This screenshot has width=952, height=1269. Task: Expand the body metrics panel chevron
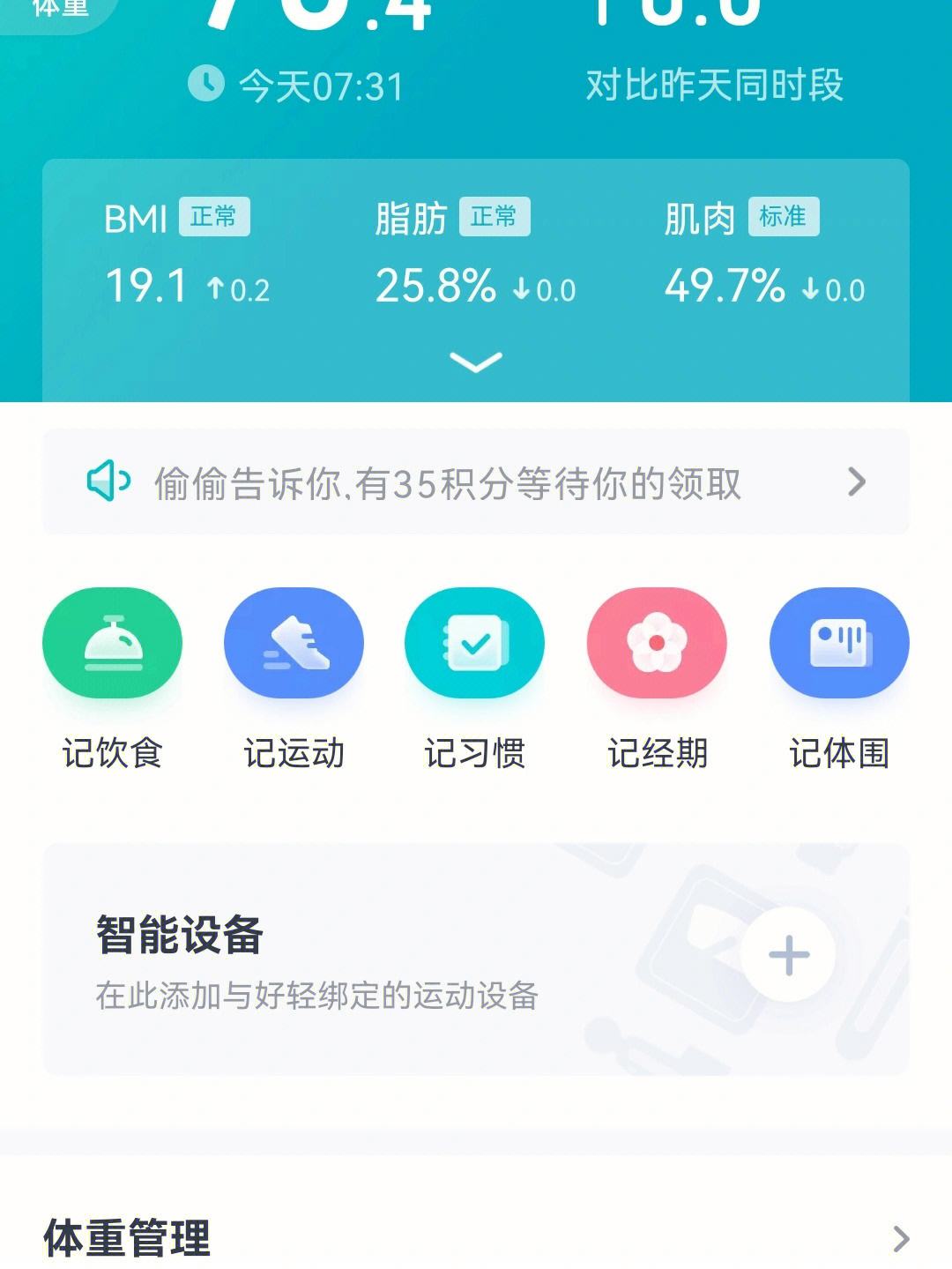point(475,362)
